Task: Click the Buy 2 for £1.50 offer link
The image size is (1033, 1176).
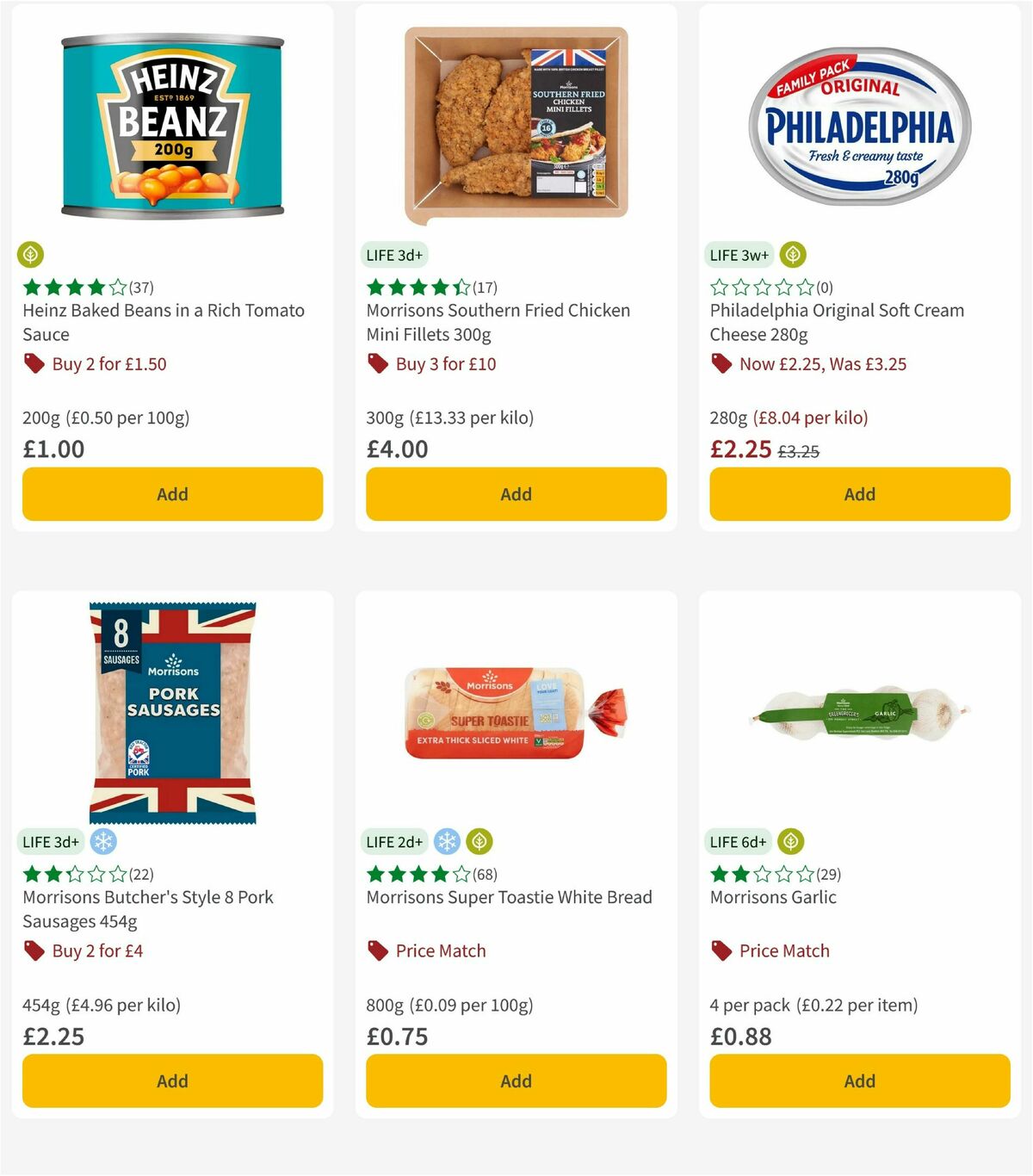Action: tap(109, 364)
